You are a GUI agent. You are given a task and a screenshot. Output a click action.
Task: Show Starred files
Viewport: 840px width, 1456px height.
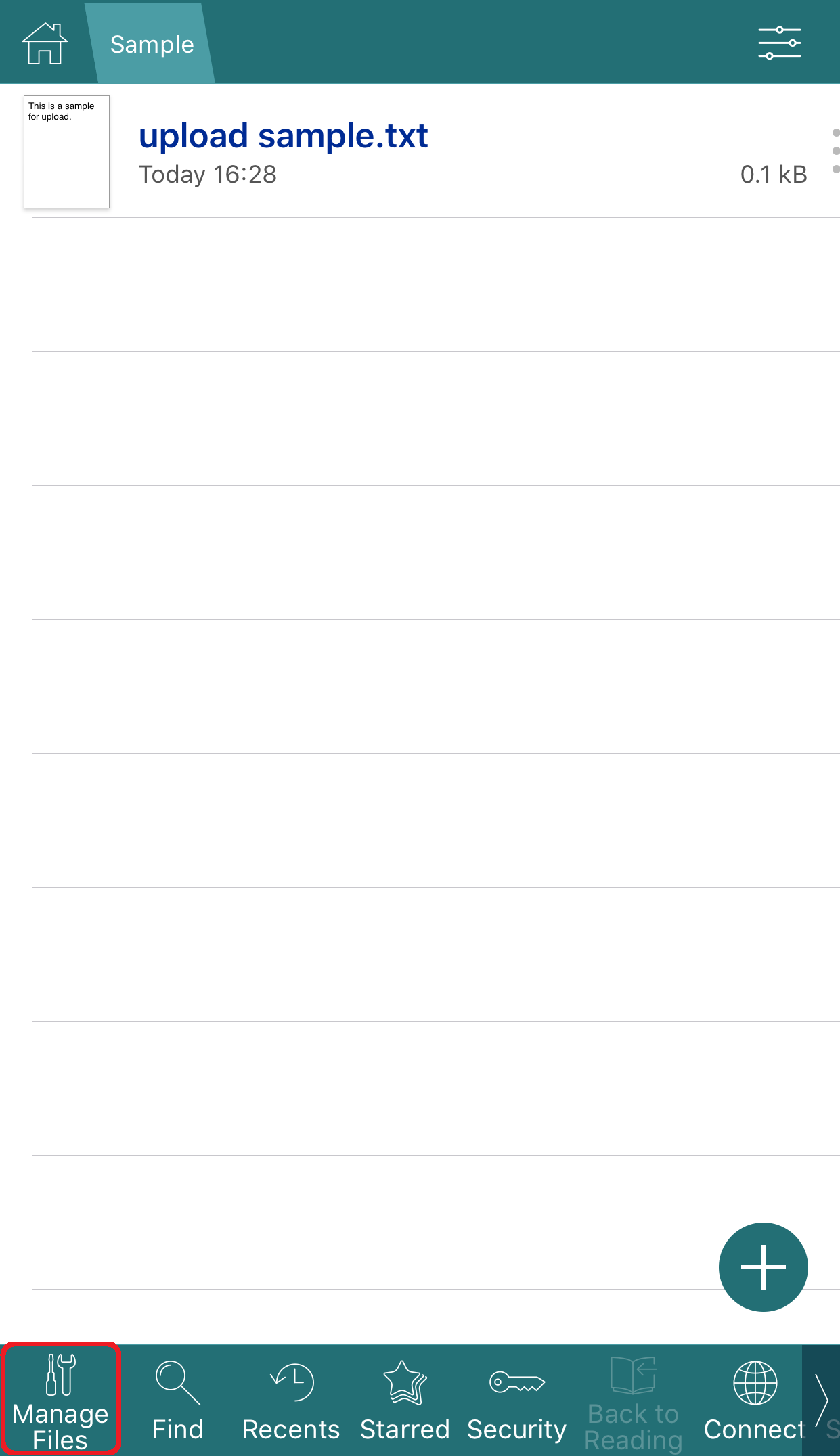pyautogui.click(x=405, y=1399)
